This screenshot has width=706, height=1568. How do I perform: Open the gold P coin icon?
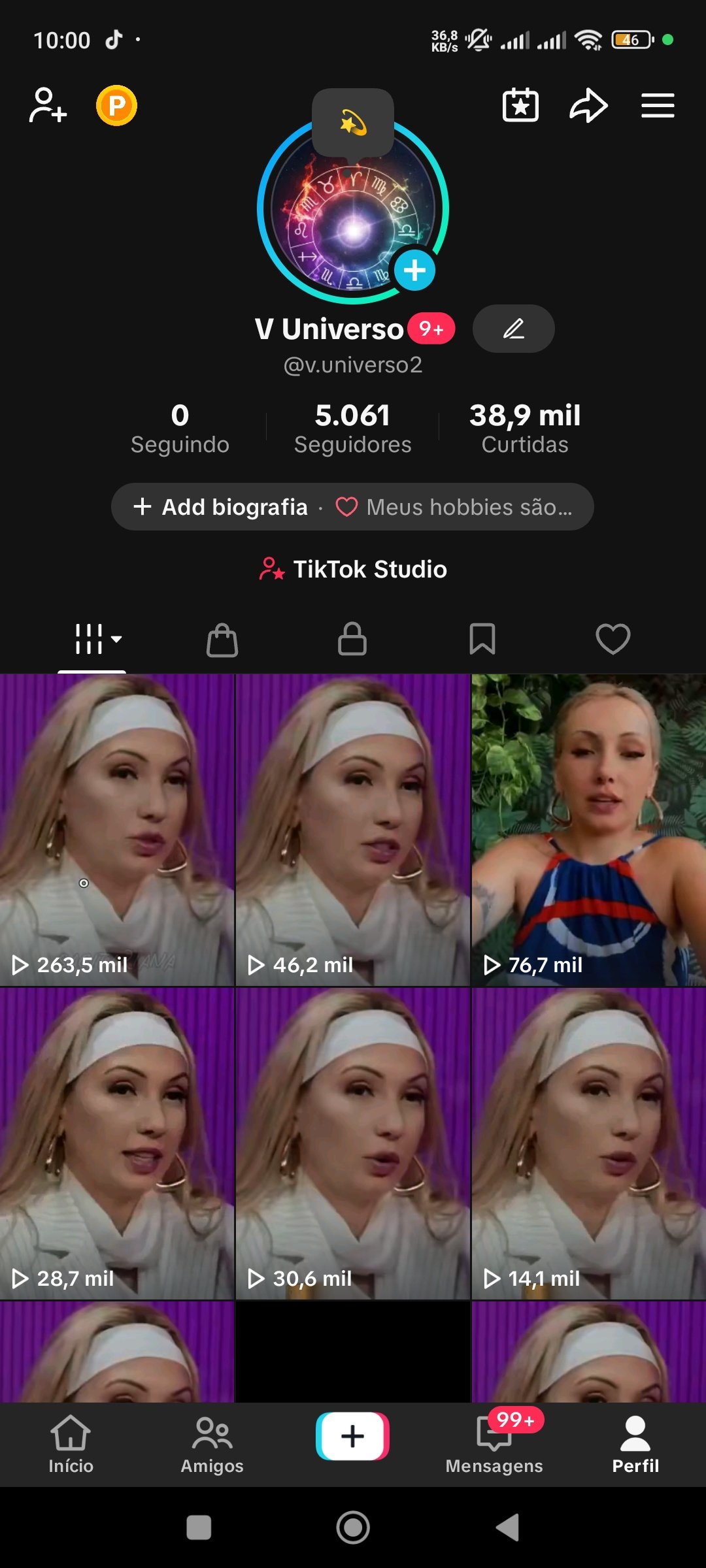[x=116, y=105]
